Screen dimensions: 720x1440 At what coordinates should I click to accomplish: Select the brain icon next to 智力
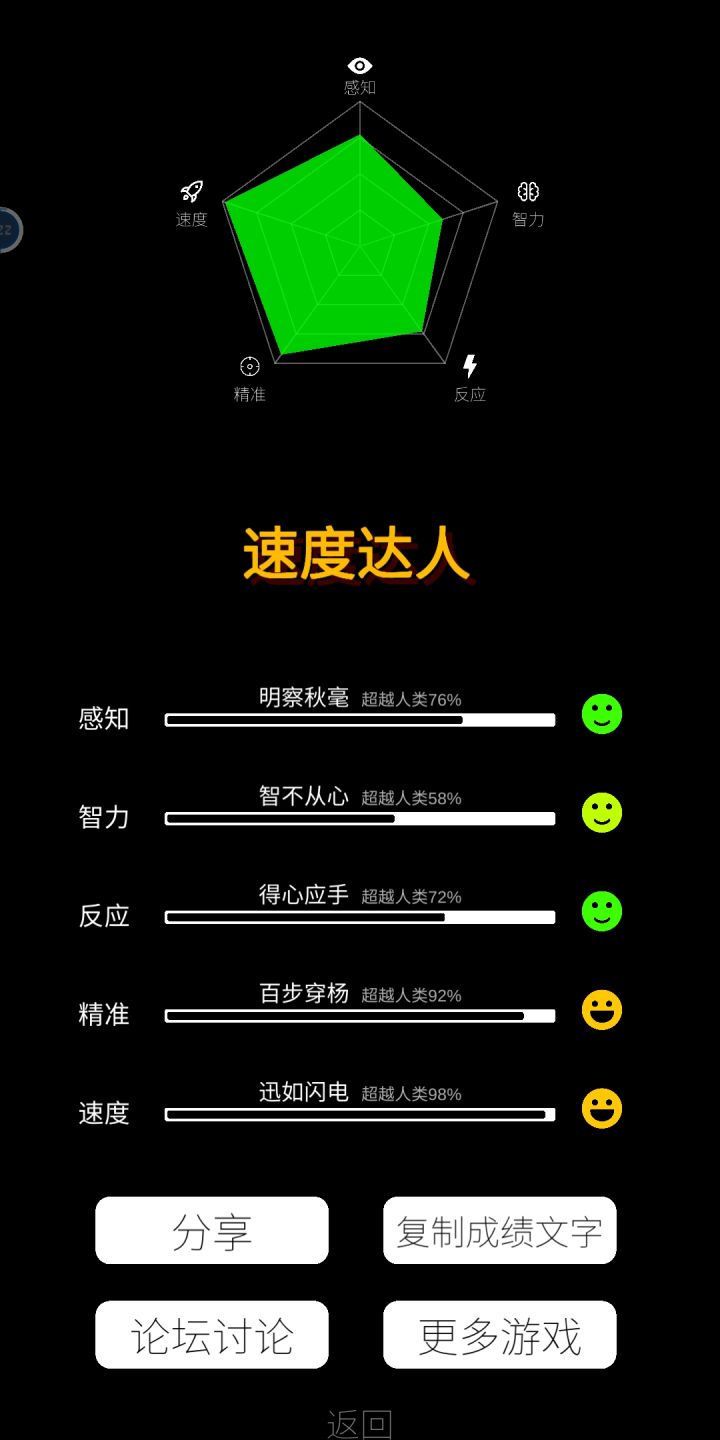(x=527, y=192)
